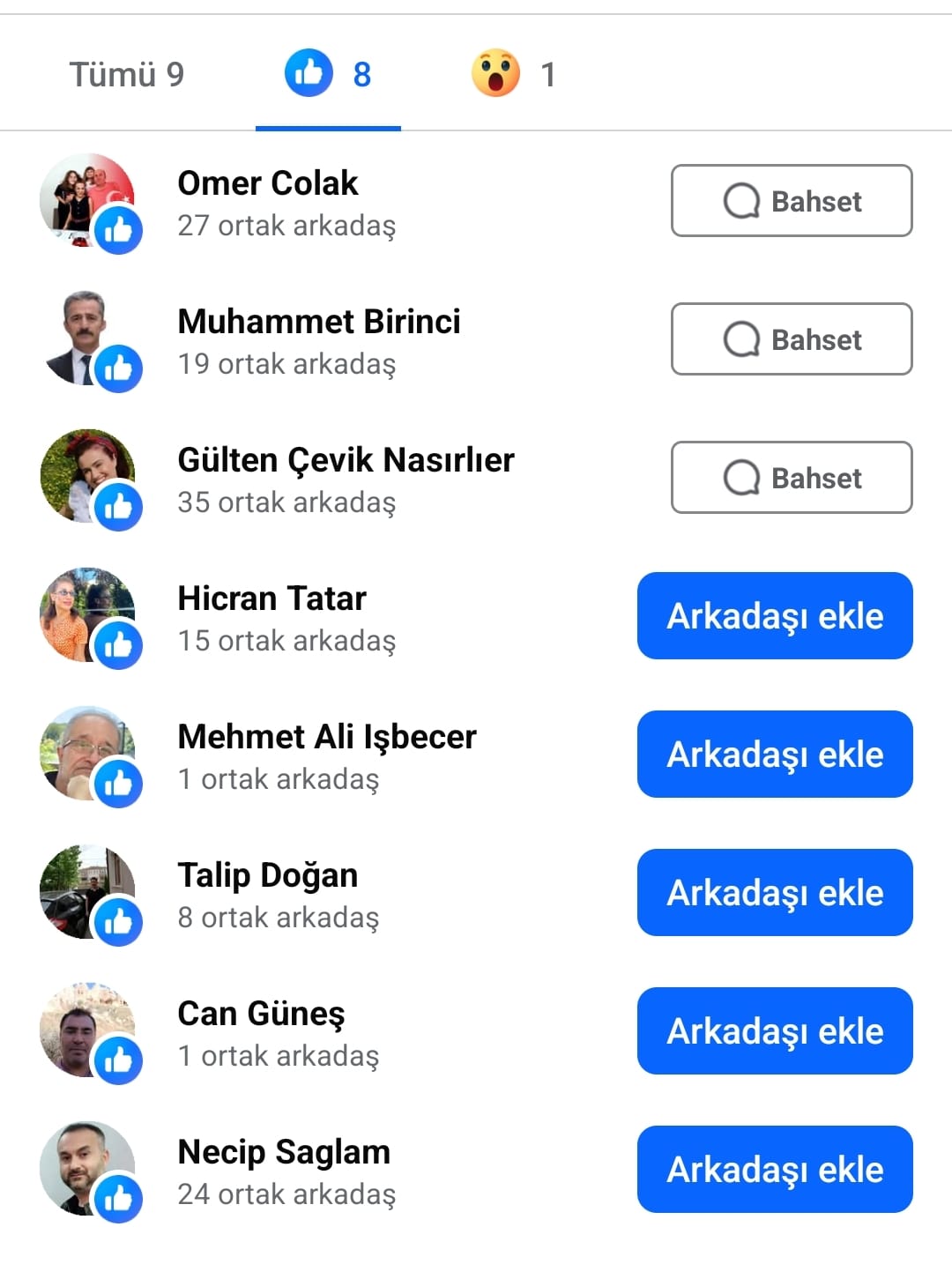This screenshot has width=952, height=1279.
Task: Tap Bahset next to Muhammet Birinci
Action: tap(791, 339)
